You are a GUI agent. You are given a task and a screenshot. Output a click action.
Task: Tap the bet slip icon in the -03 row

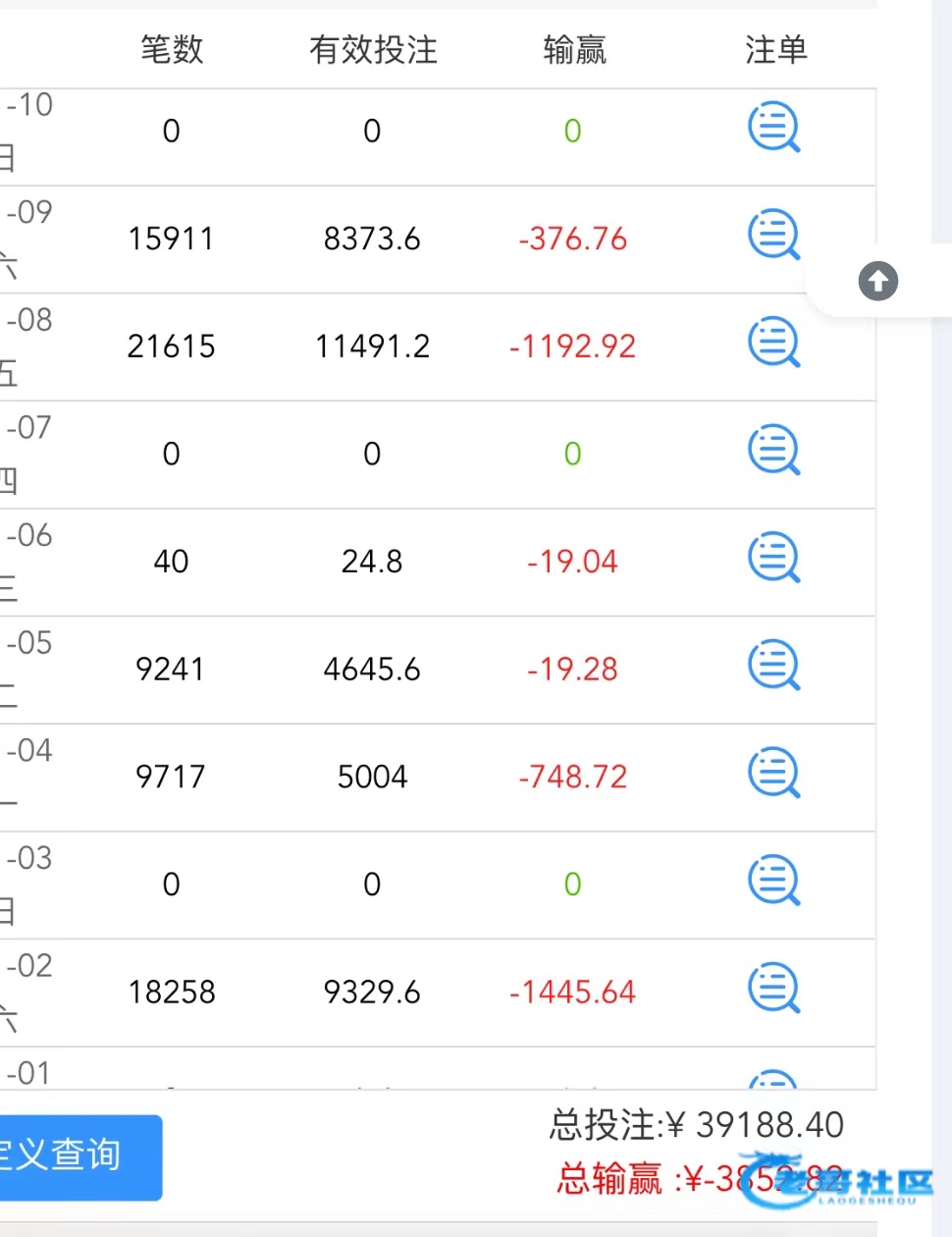click(x=774, y=881)
